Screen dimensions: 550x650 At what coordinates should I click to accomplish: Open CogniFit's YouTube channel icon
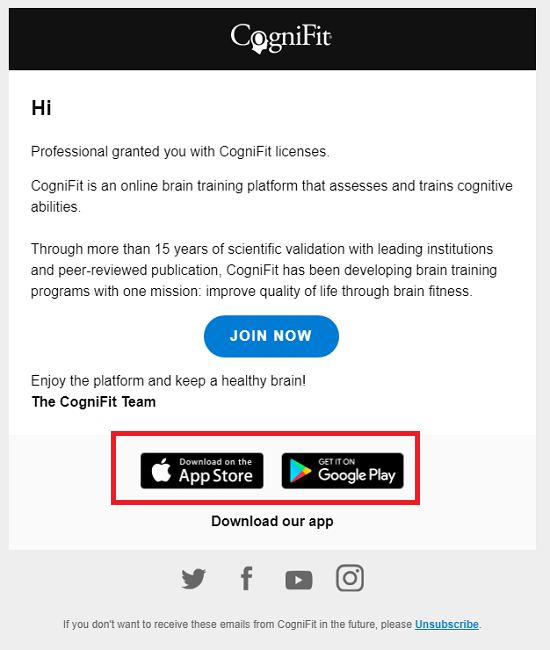coord(299,580)
